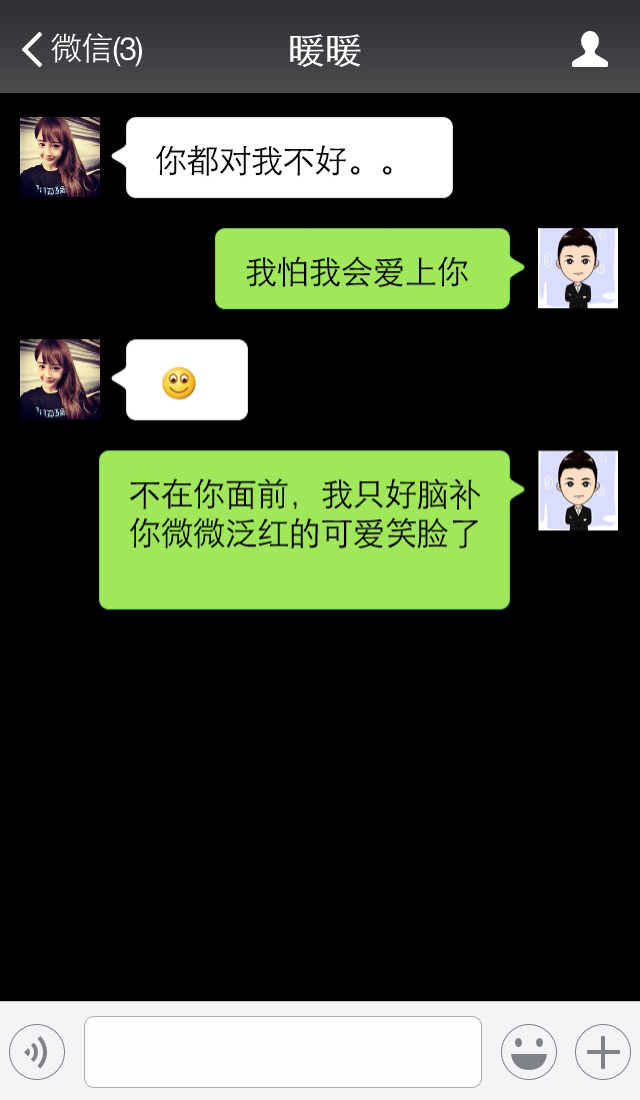Switch to voice message input

[37, 1052]
